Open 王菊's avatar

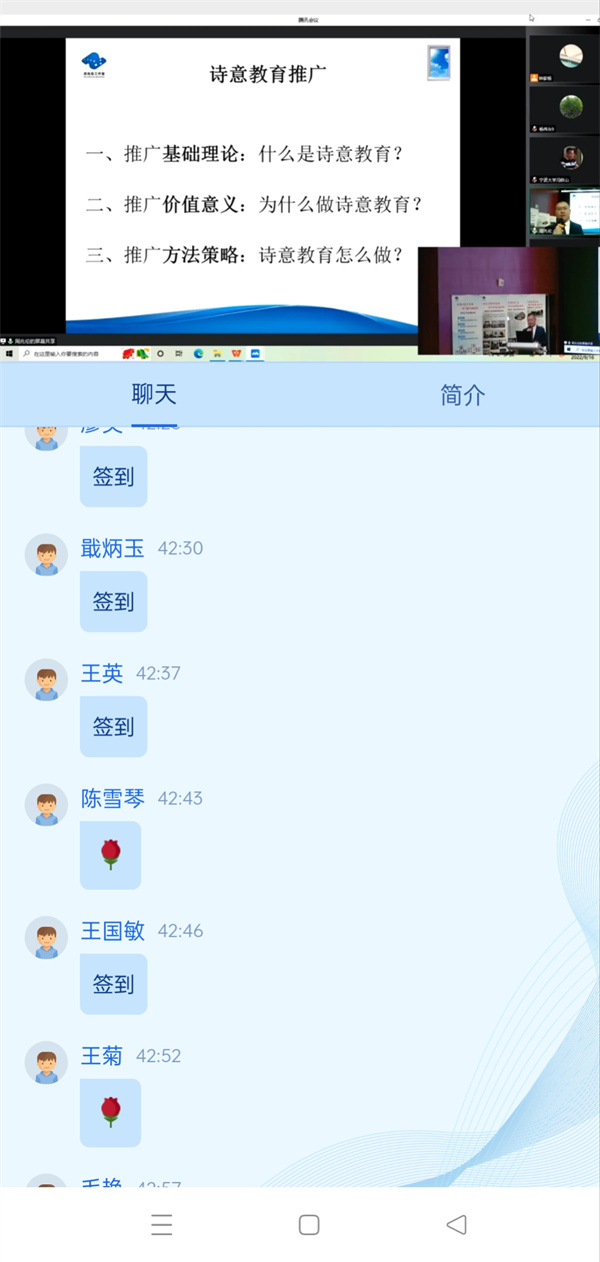point(46,1062)
